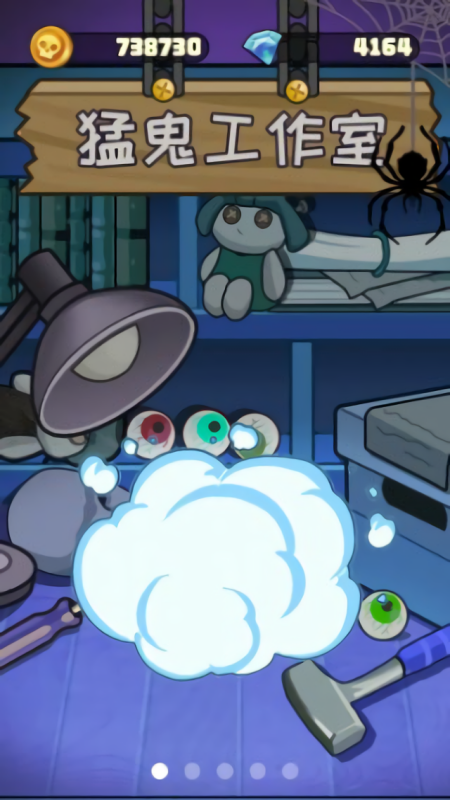Jump to the second page indicator dot
This screenshot has height=800, width=450.
click(x=192, y=771)
